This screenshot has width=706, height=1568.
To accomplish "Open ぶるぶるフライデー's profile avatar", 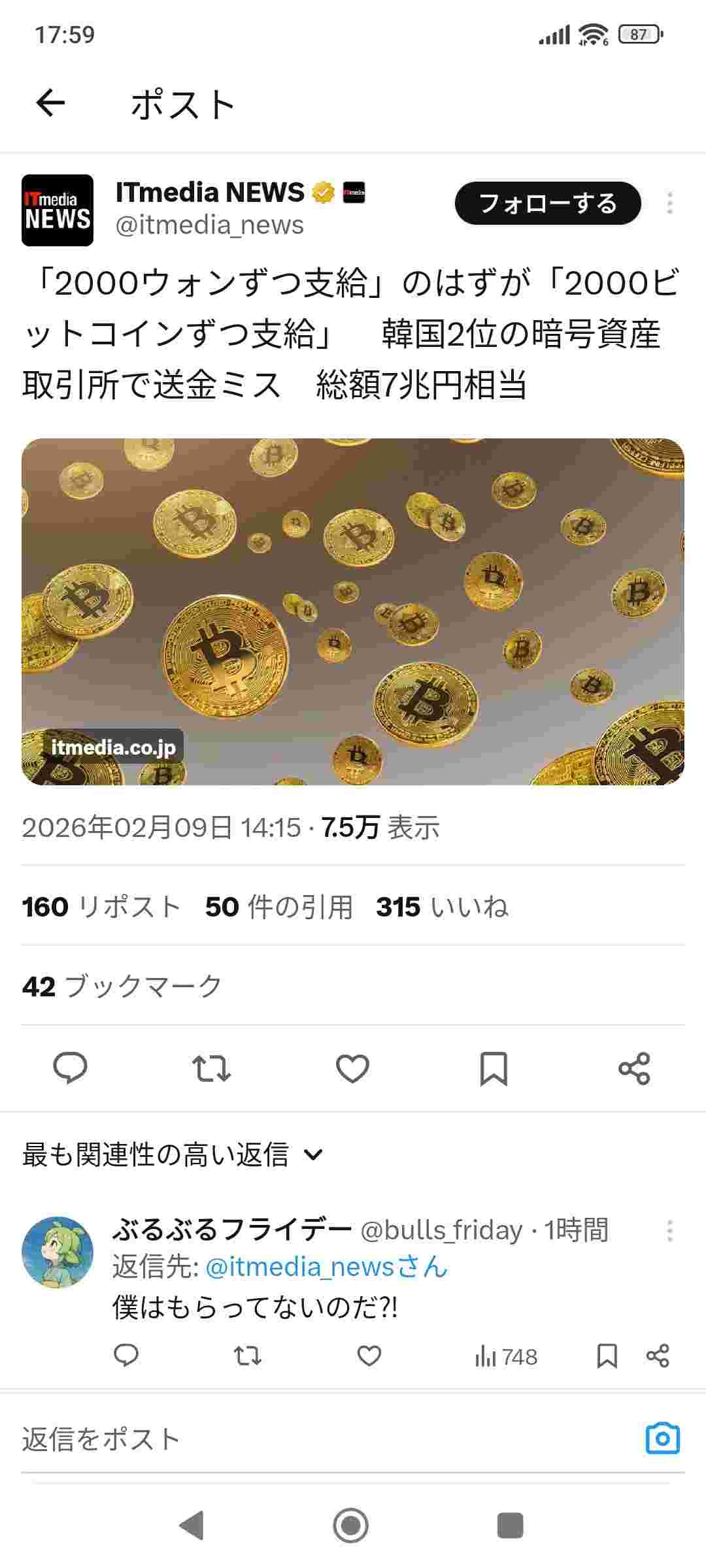I will pos(58,1252).
